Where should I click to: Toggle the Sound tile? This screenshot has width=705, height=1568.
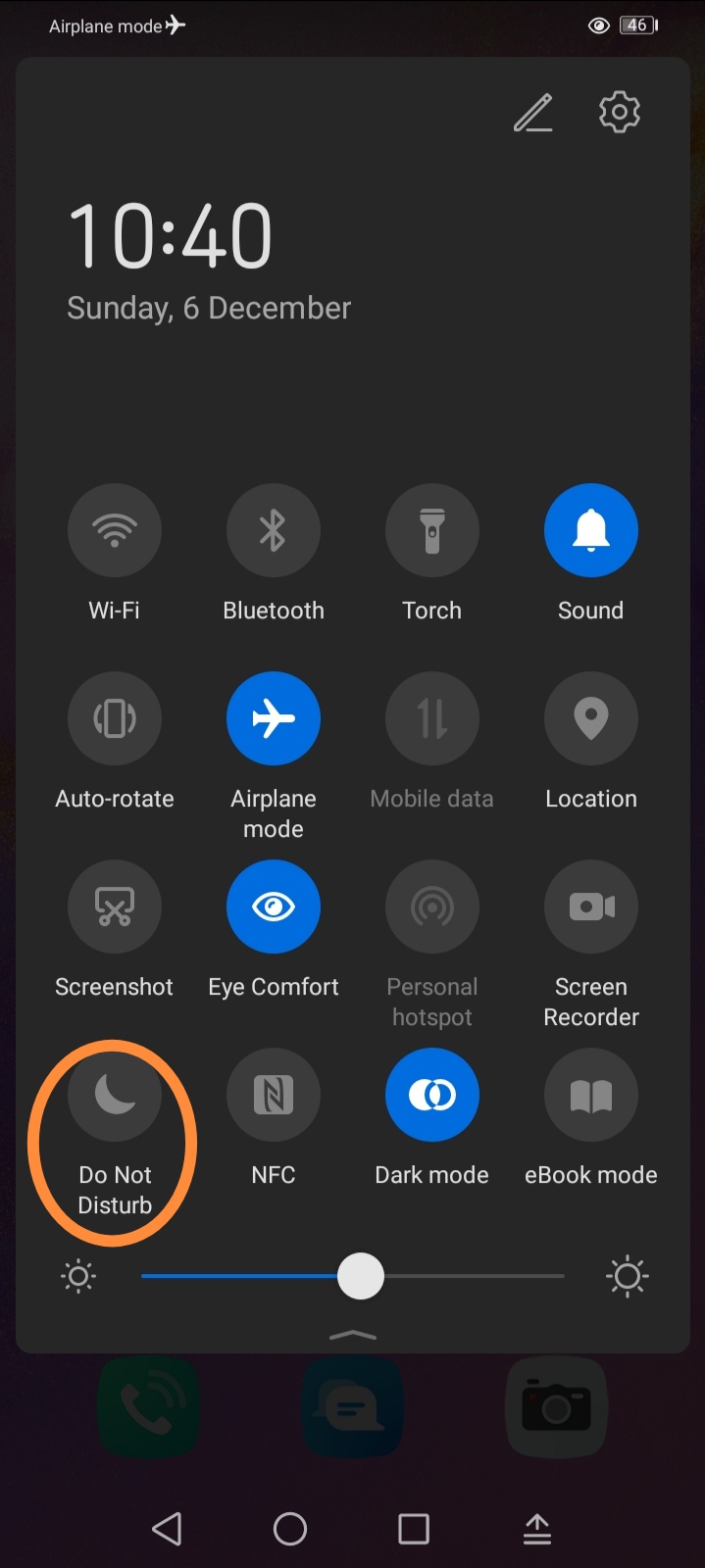pos(590,530)
